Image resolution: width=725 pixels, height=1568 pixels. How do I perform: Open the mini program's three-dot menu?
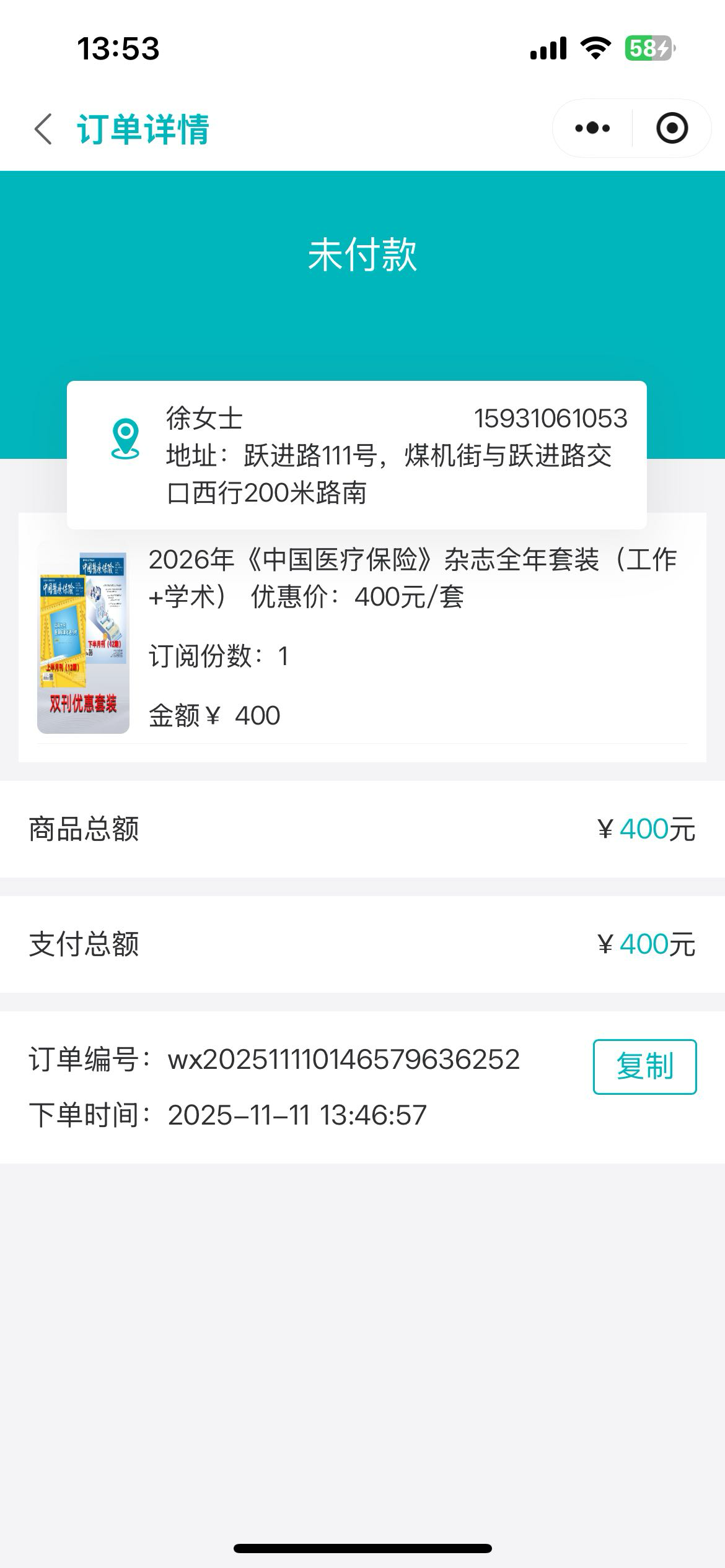592,128
